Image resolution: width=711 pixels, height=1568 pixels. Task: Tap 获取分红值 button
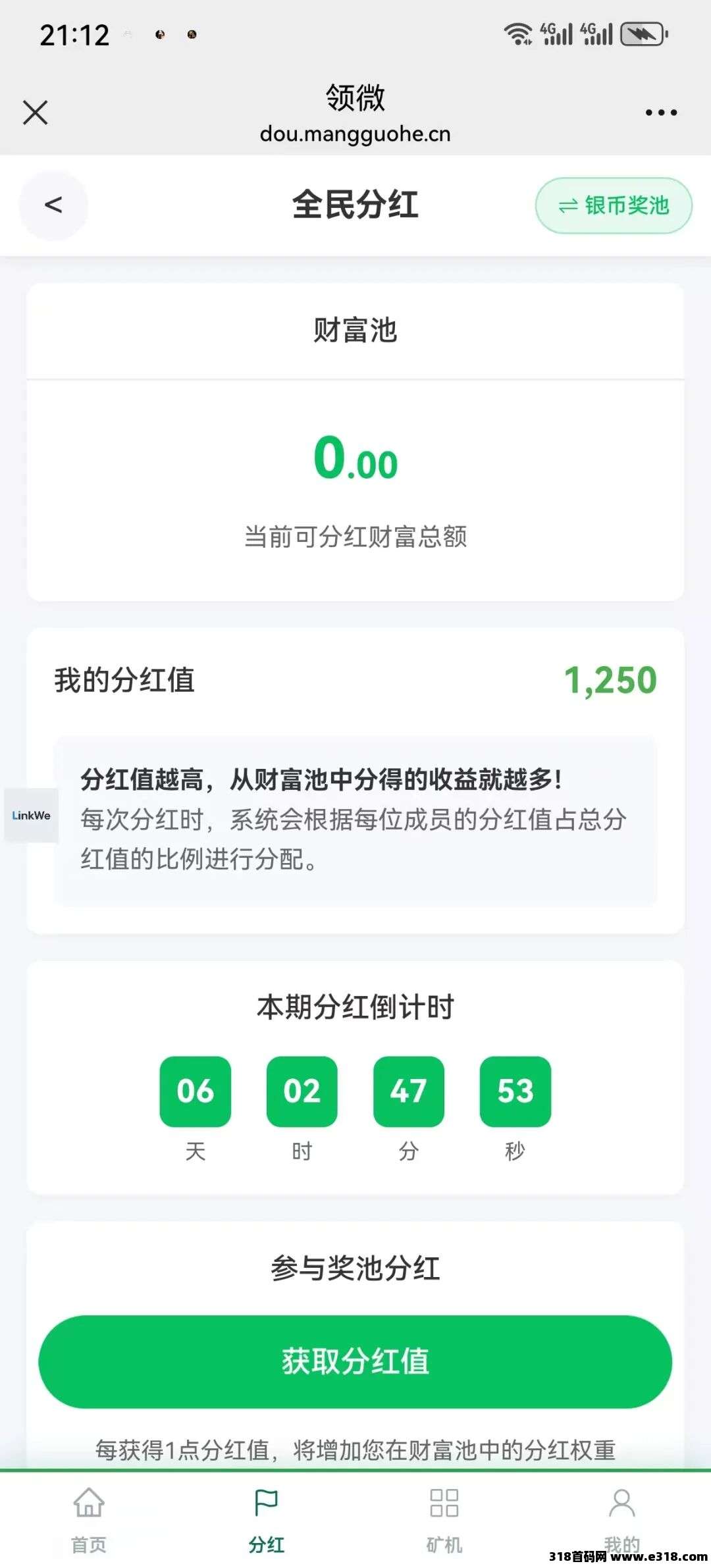pyautogui.click(x=355, y=1361)
